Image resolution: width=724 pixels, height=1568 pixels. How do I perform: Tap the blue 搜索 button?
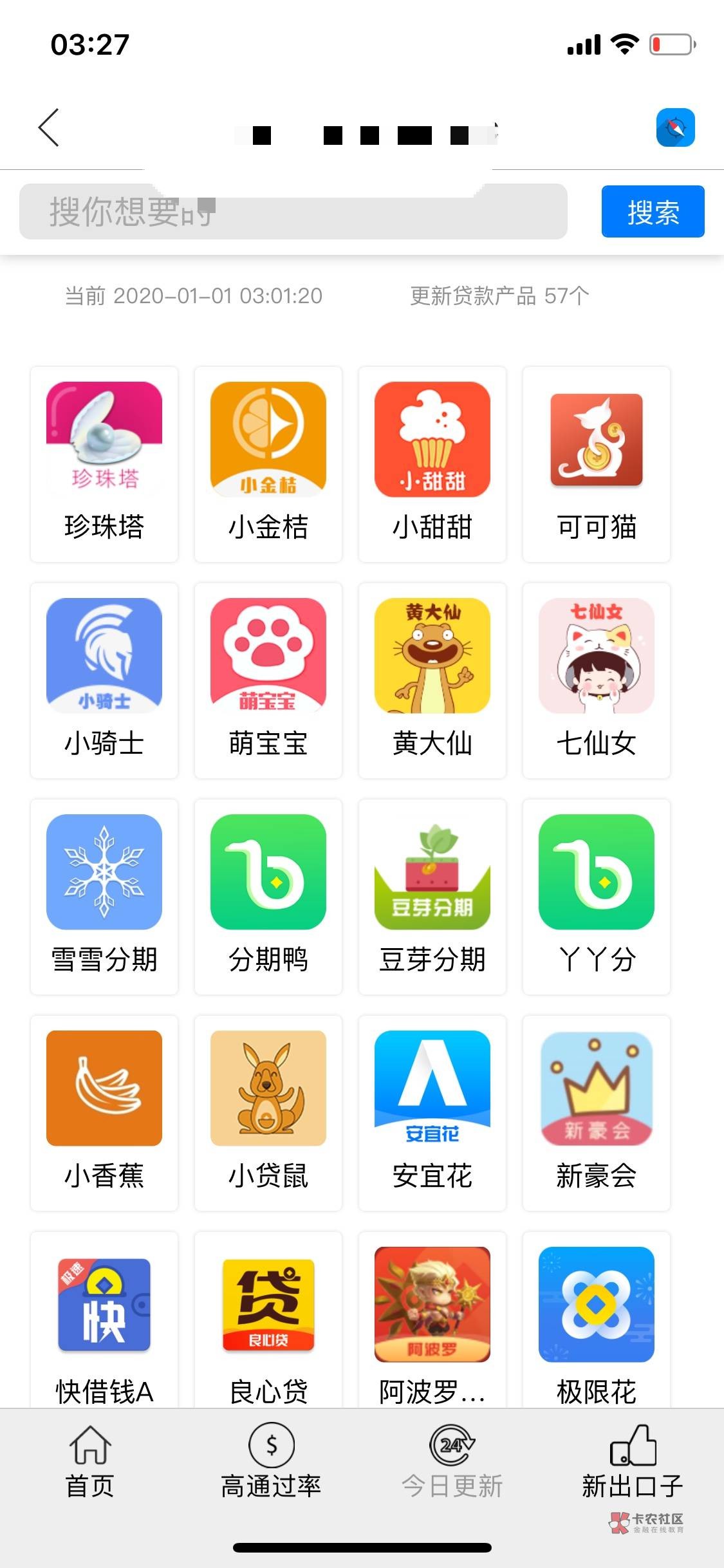(653, 212)
